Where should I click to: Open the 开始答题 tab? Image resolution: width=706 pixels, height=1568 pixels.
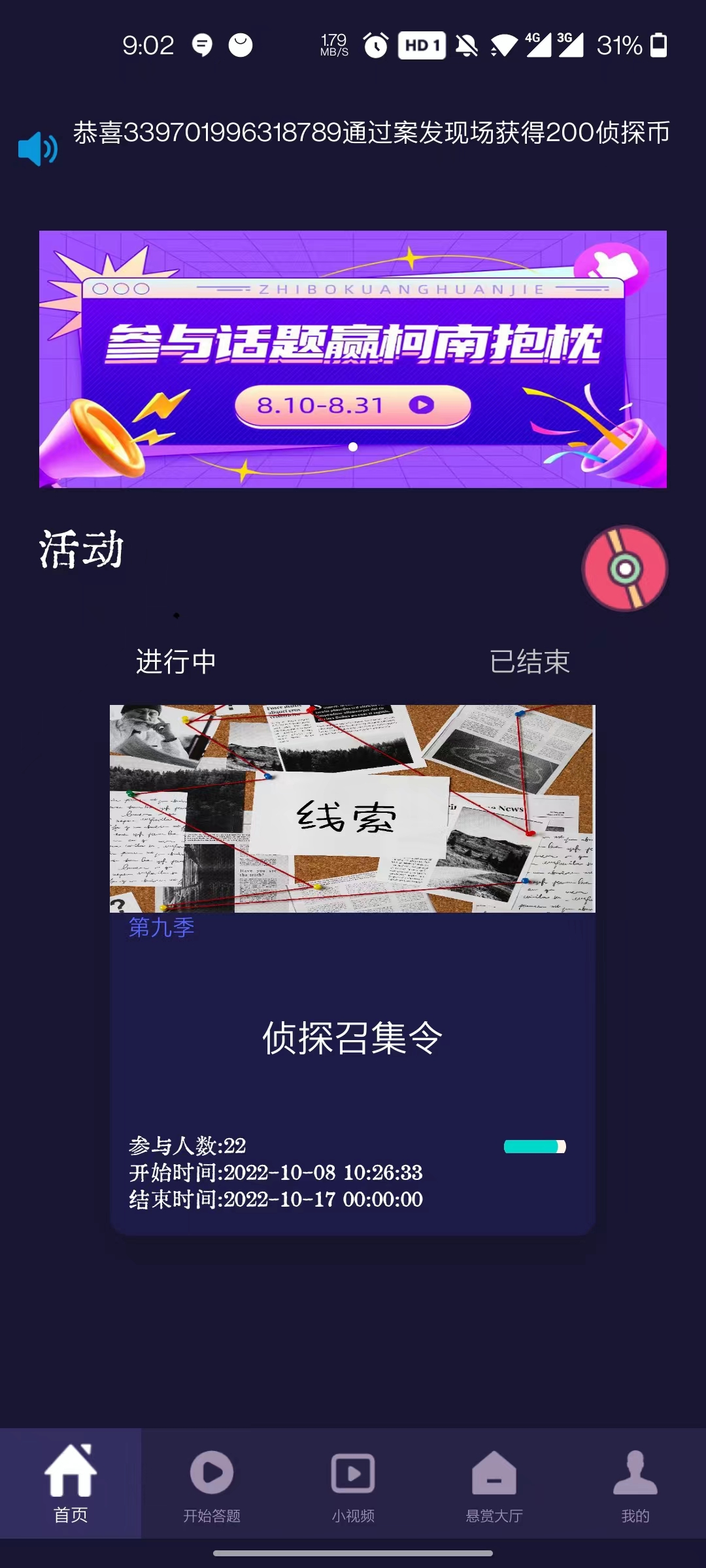(212, 1483)
